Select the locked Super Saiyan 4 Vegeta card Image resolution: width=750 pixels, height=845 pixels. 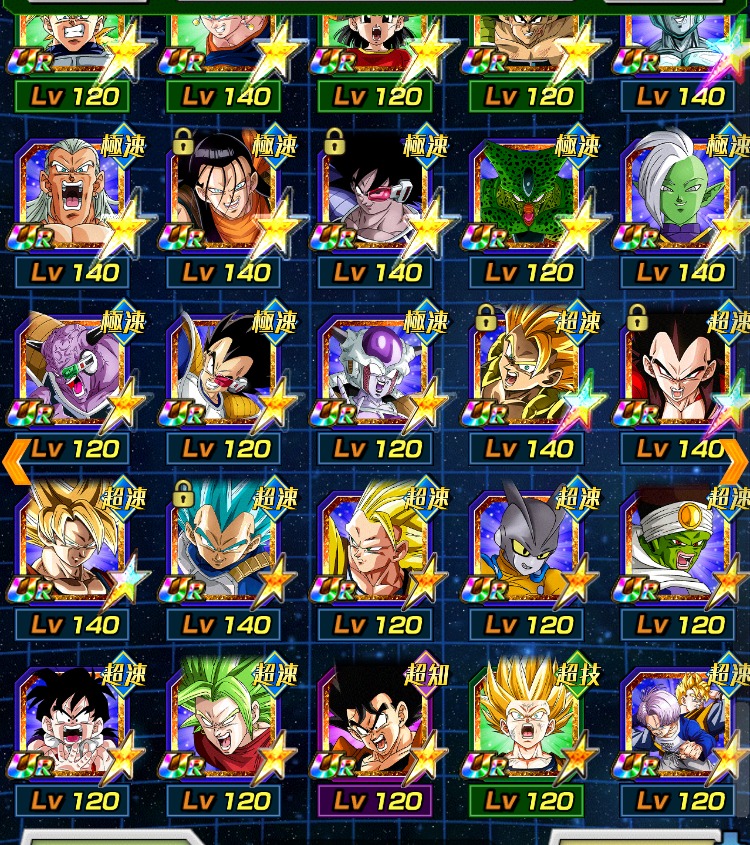coord(678,372)
